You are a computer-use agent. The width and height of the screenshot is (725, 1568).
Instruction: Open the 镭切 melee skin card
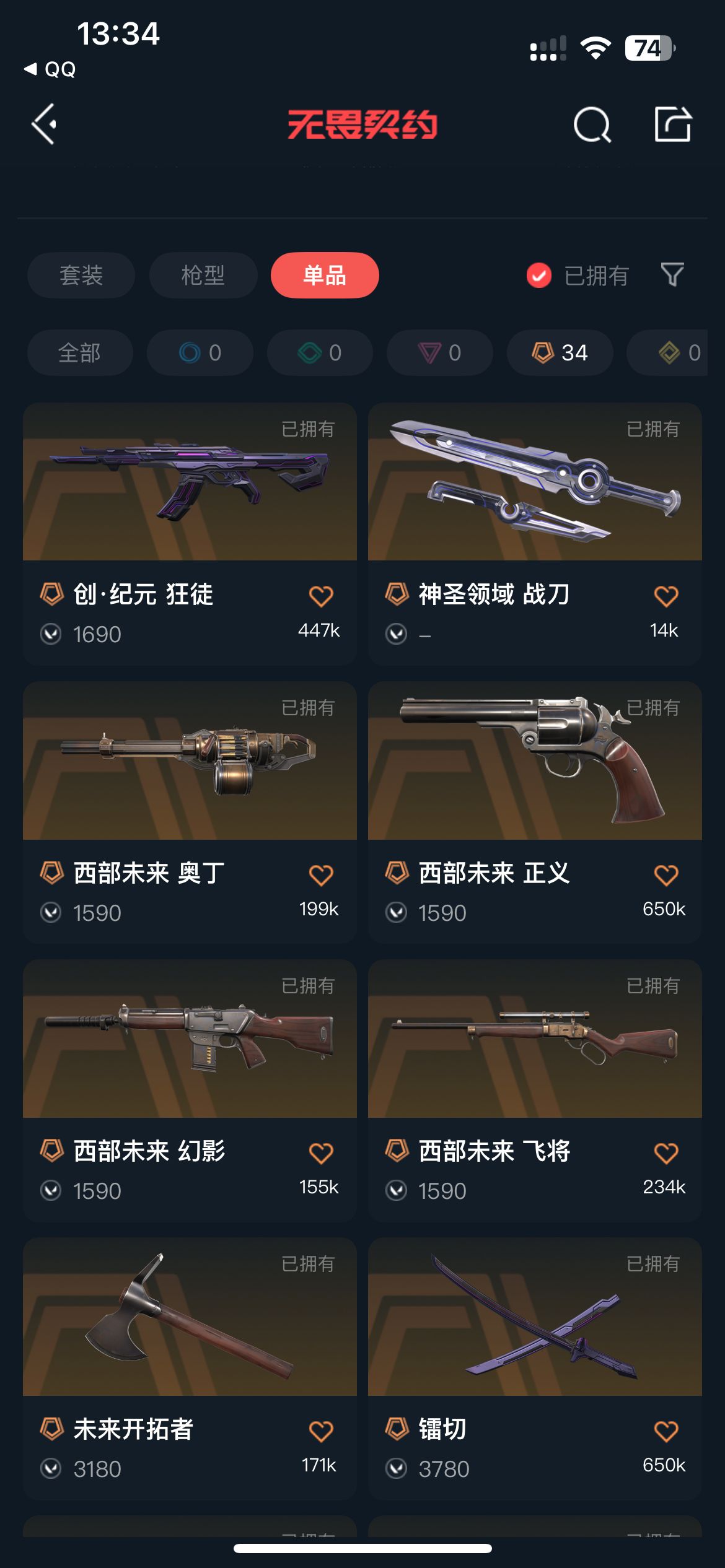(x=535, y=1369)
